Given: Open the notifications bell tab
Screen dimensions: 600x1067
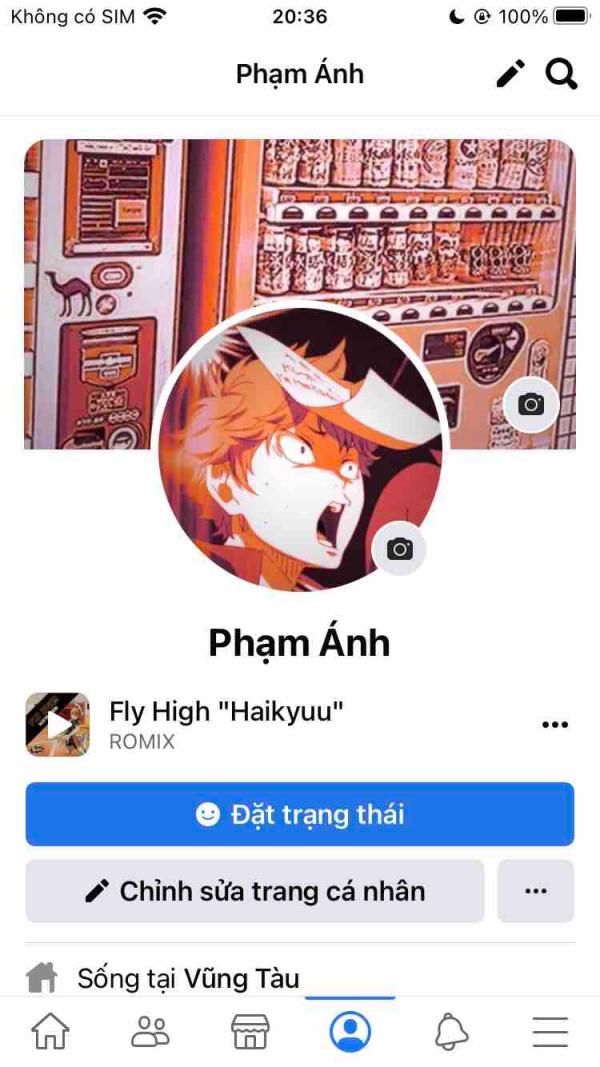Looking at the screenshot, I should (451, 1031).
